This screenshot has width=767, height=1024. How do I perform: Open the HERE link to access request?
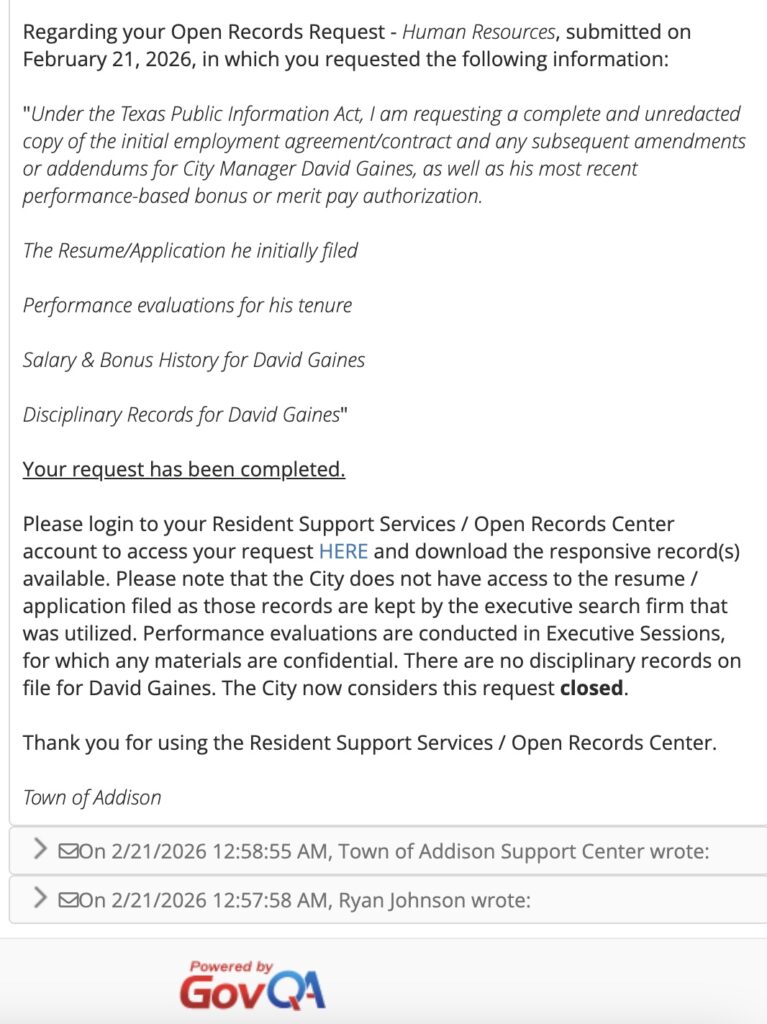343,551
